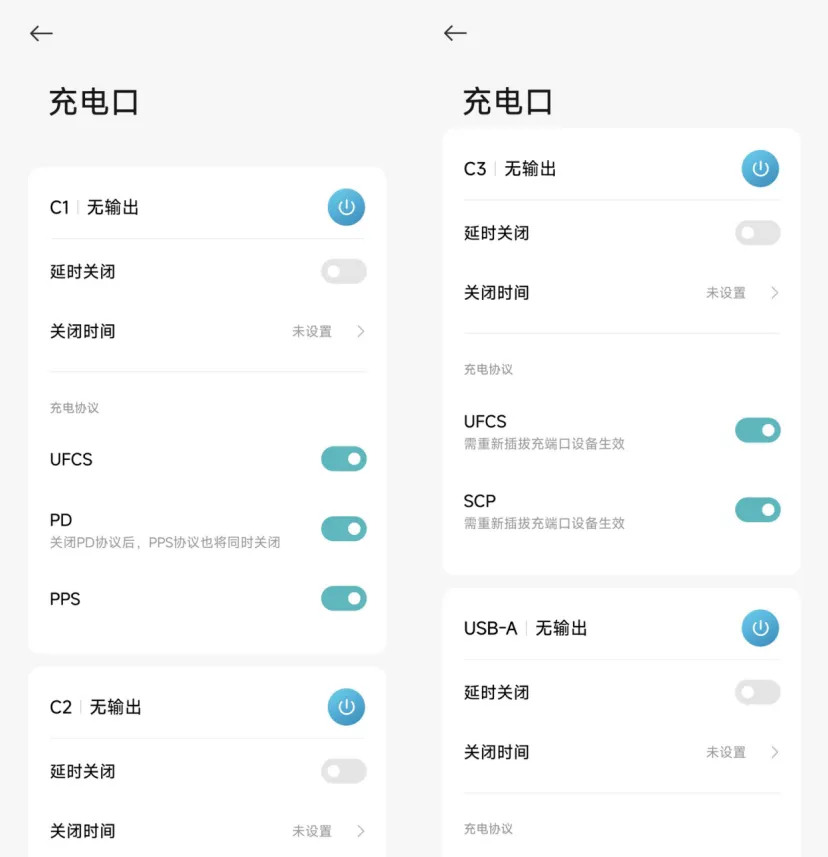Screen dimensions: 828x857
Task: Tap the C1 port power button
Action: coord(346,208)
